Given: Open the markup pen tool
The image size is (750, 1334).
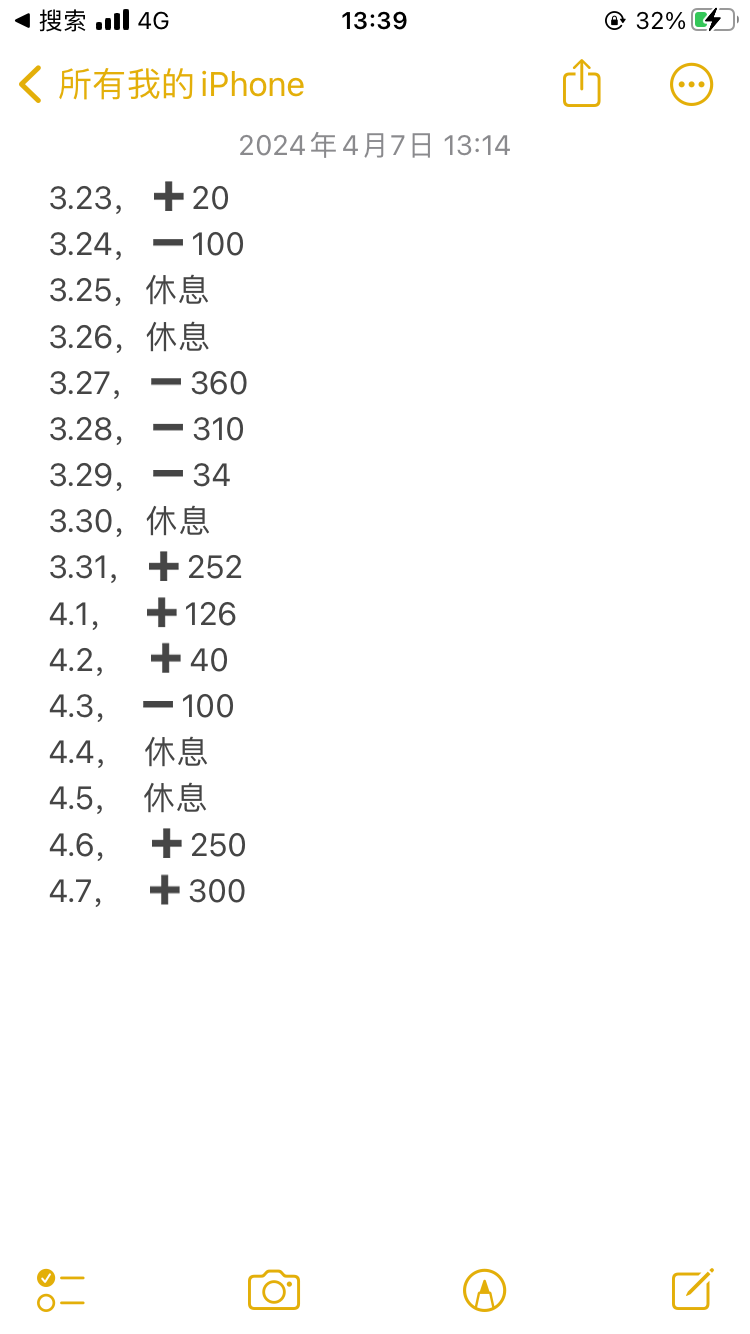Looking at the screenshot, I should tap(485, 1290).
